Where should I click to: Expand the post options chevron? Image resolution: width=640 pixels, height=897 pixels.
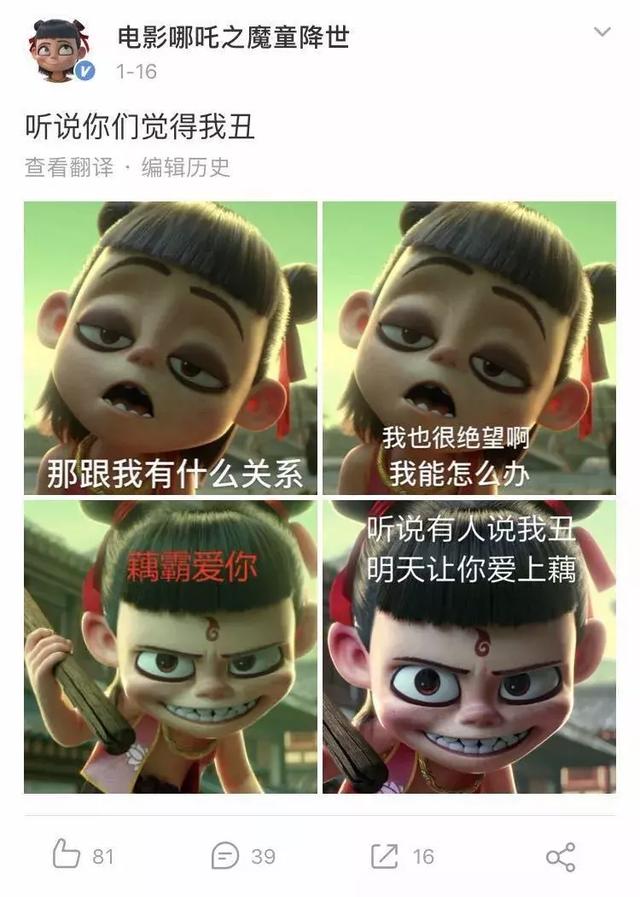point(602,33)
